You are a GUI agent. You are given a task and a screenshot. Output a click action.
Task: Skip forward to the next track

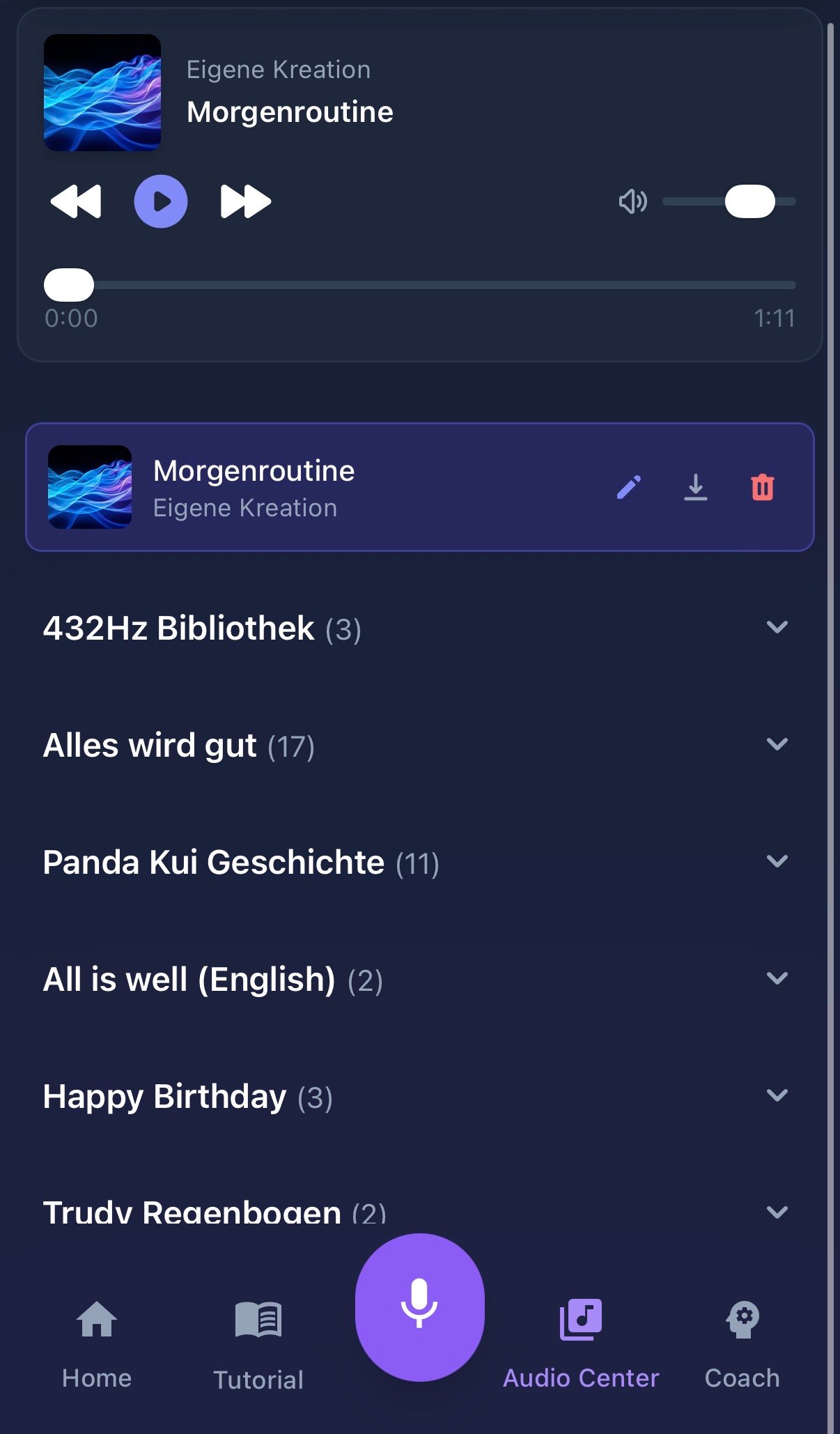click(245, 201)
